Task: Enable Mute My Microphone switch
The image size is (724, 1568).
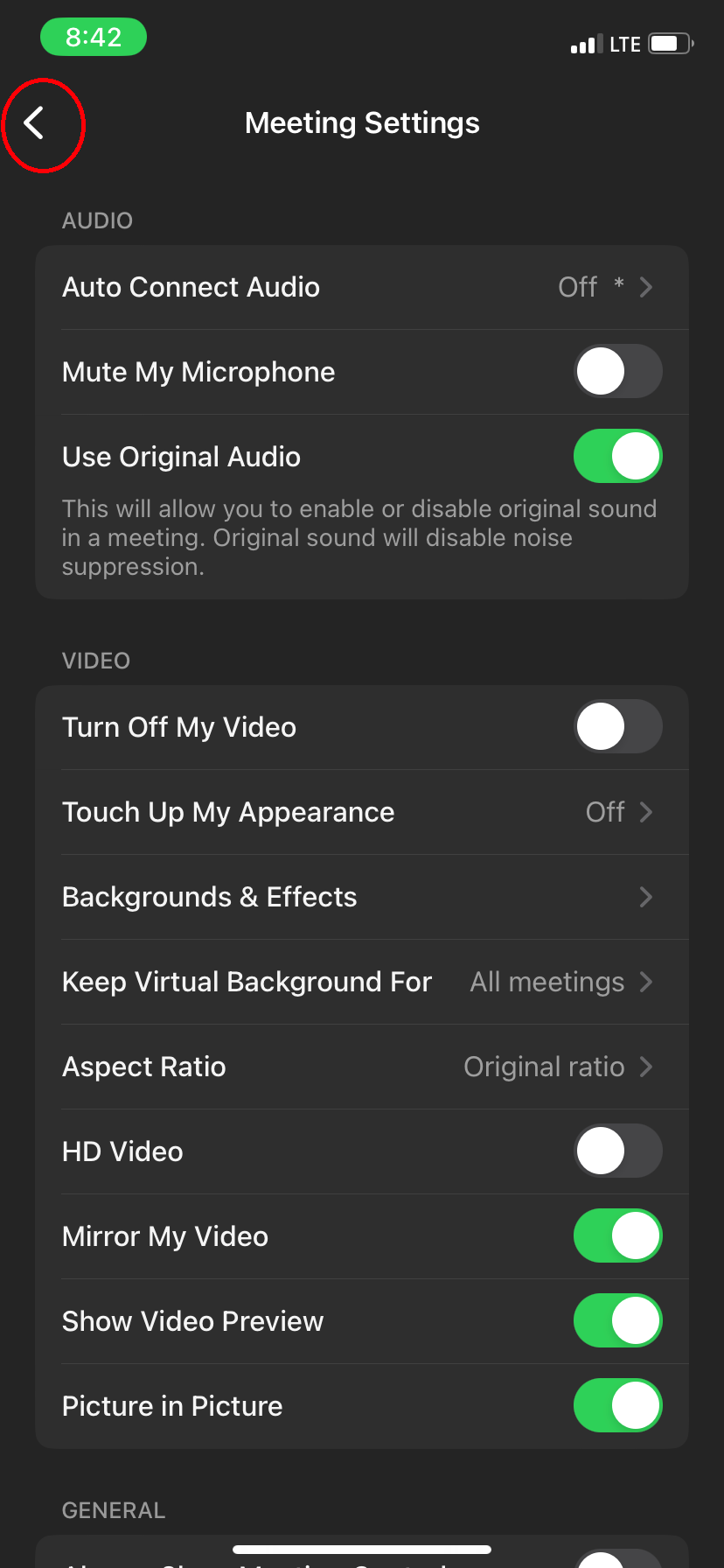Action: coord(617,372)
